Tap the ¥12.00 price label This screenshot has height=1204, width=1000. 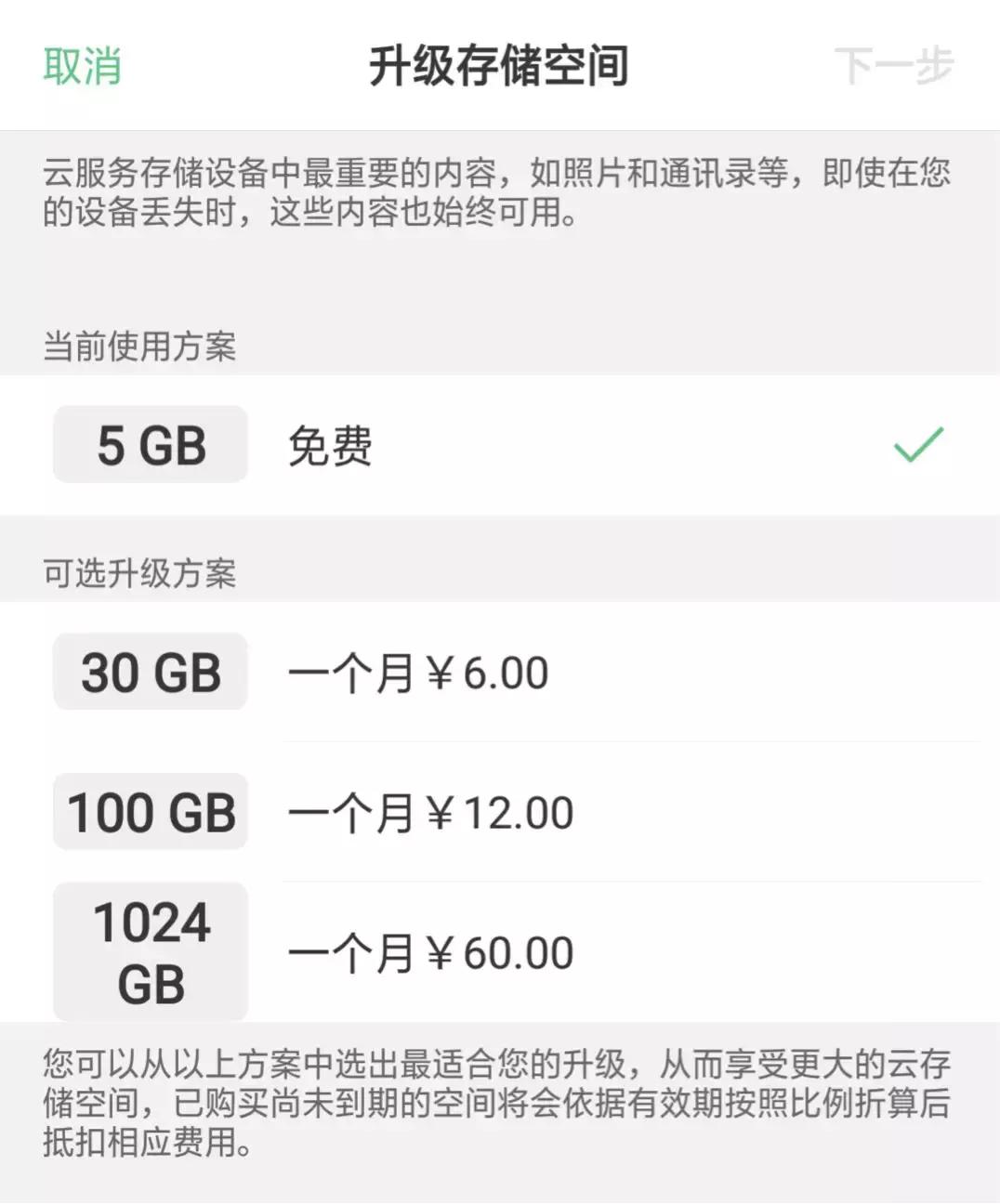click(x=430, y=811)
